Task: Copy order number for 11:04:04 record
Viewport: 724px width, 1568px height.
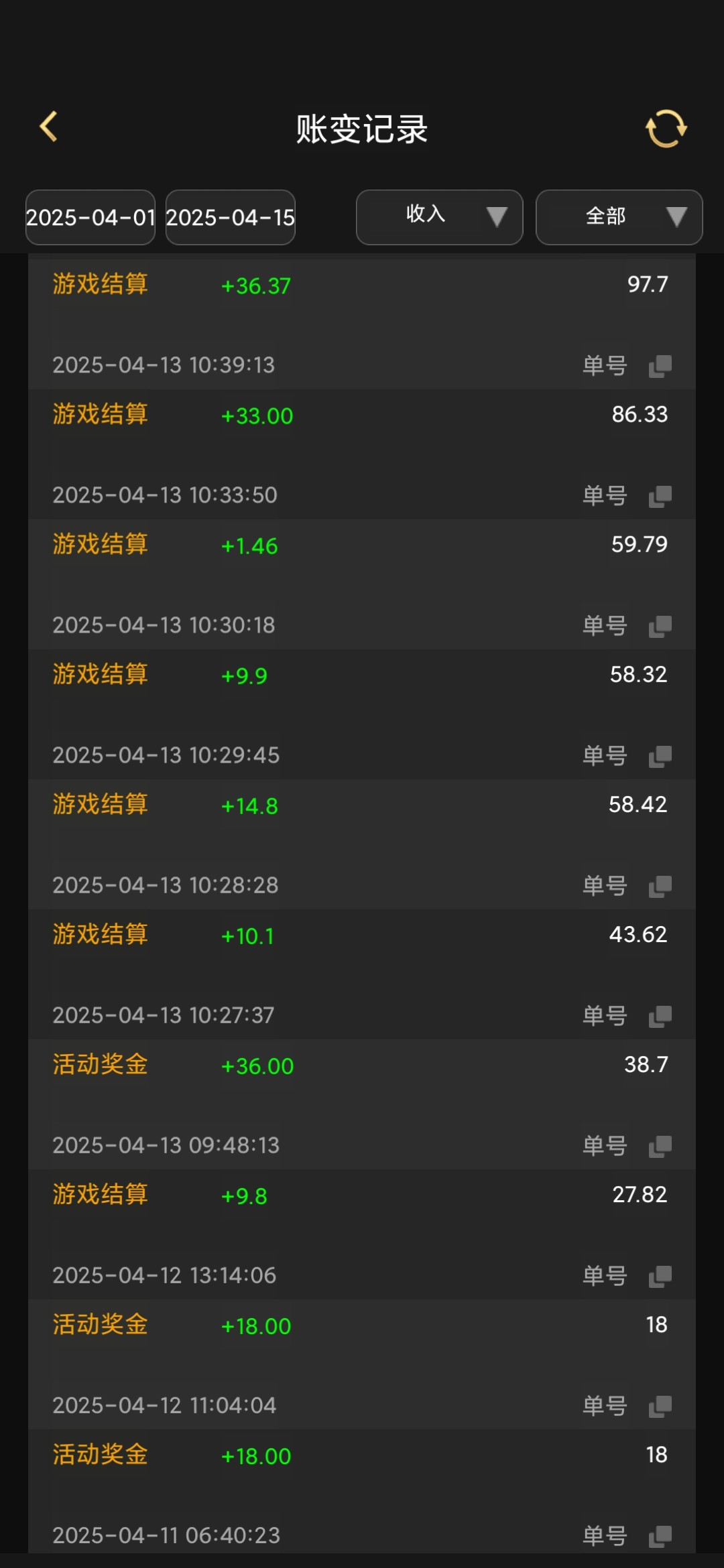Action: (x=660, y=1406)
